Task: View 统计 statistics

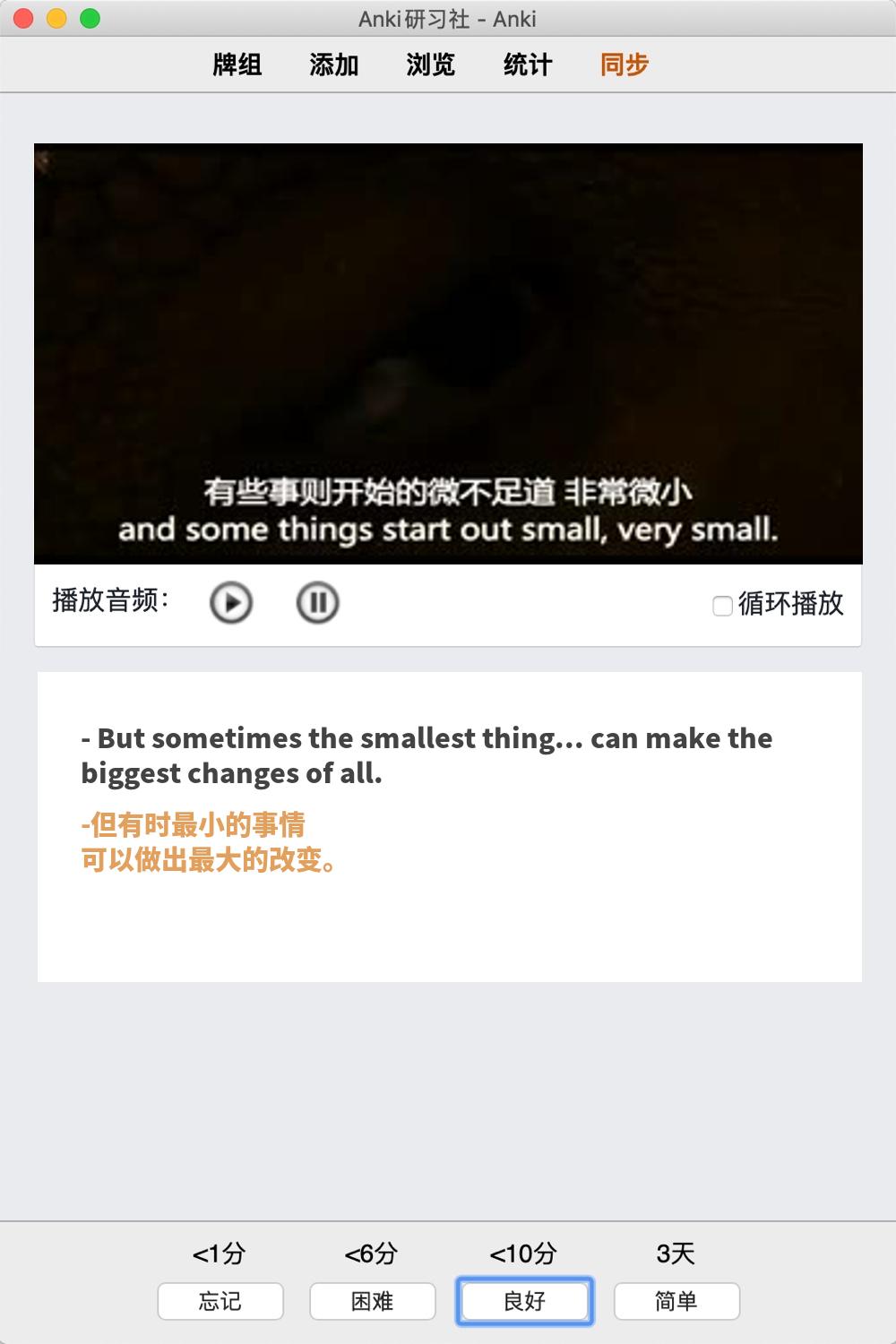Action: coord(528,65)
